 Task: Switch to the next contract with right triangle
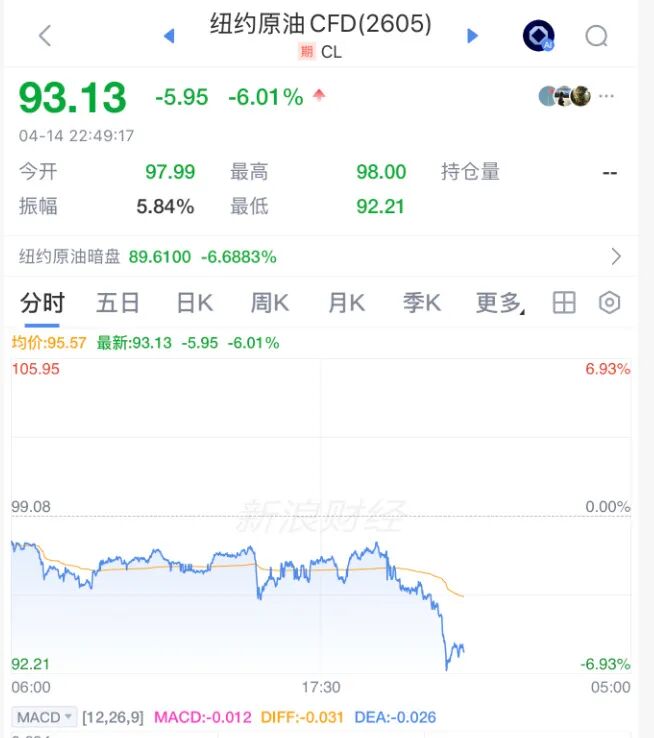pyautogui.click(x=473, y=36)
